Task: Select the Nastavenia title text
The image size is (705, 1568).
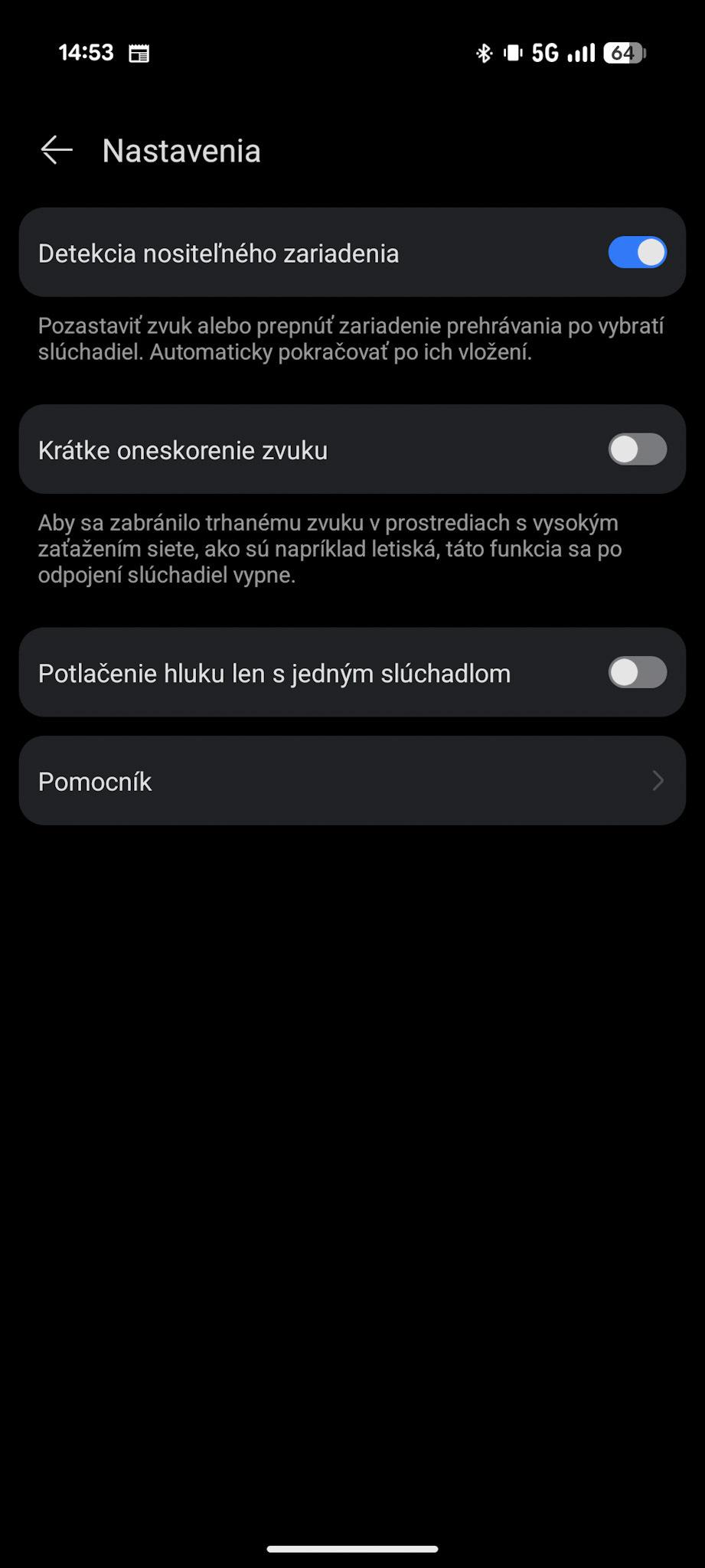Action: tap(181, 150)
